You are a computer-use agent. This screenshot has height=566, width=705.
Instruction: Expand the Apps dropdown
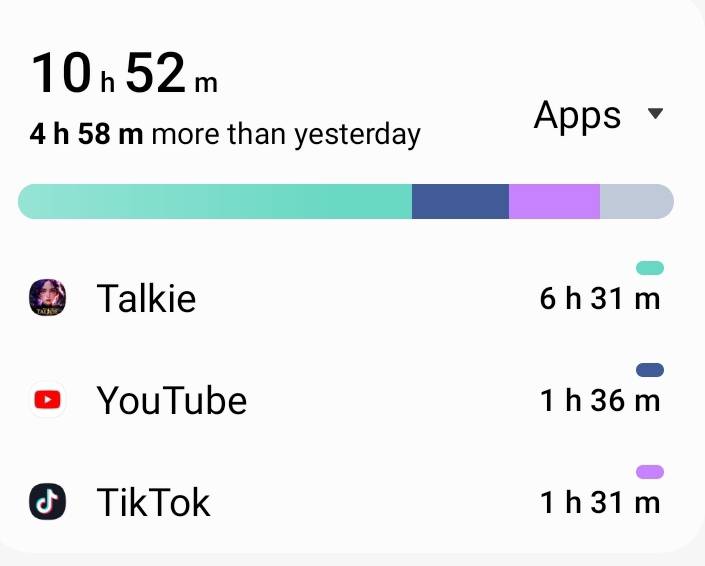click(598, 116)
